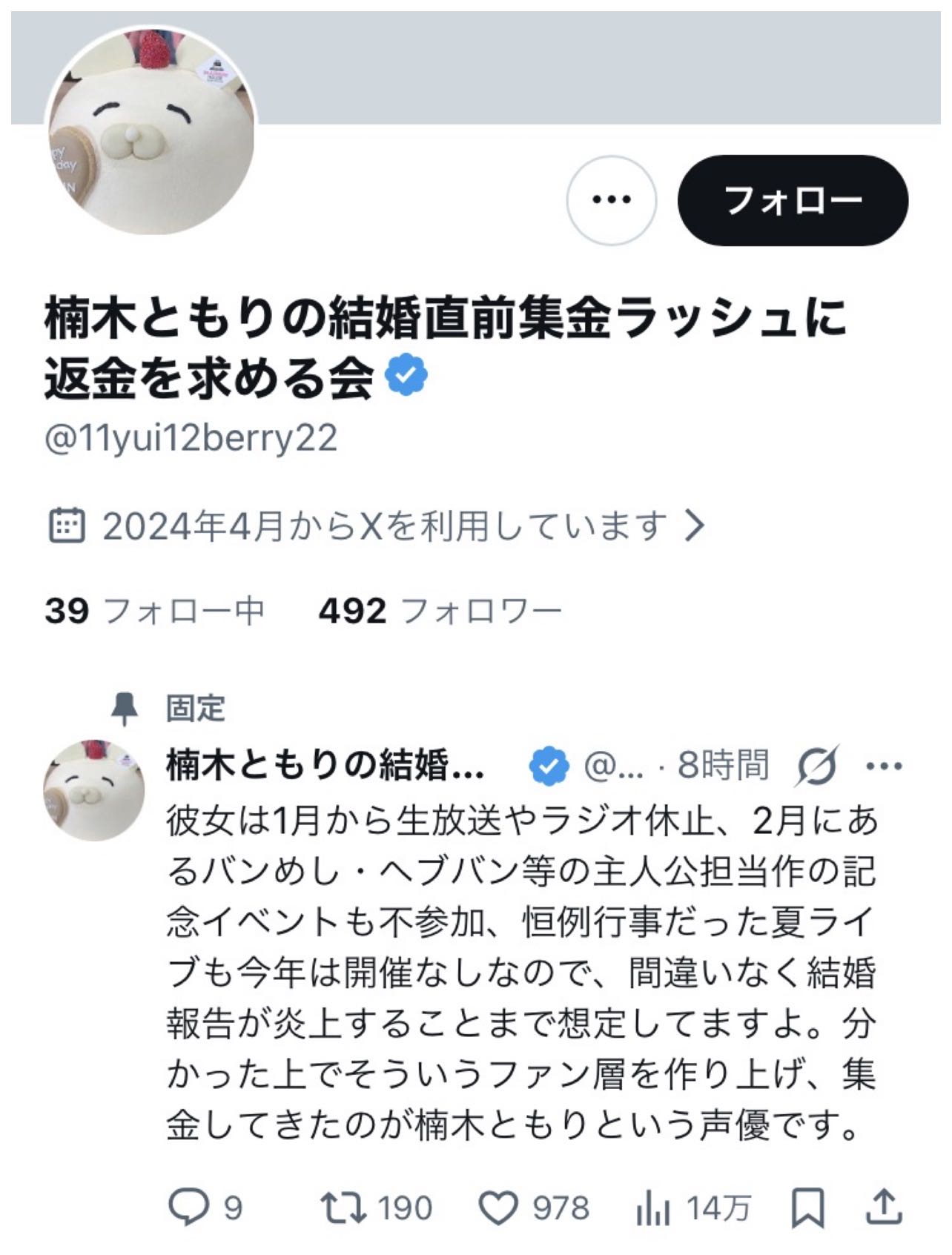Tap the Grok icon on pinned post
952x1255 pixels.
point(817,766)
